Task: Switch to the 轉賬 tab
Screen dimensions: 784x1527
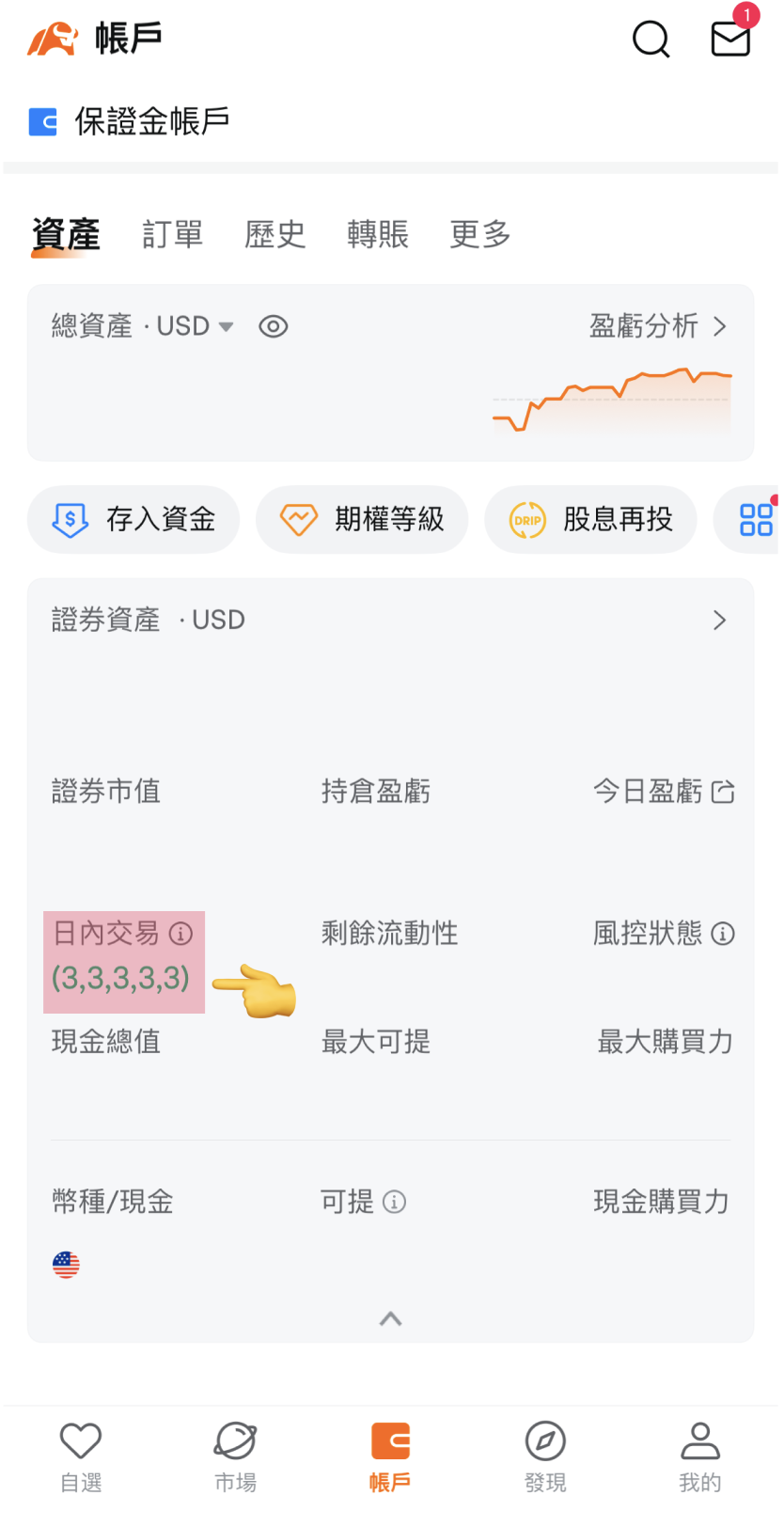Action: click(378, 234)
